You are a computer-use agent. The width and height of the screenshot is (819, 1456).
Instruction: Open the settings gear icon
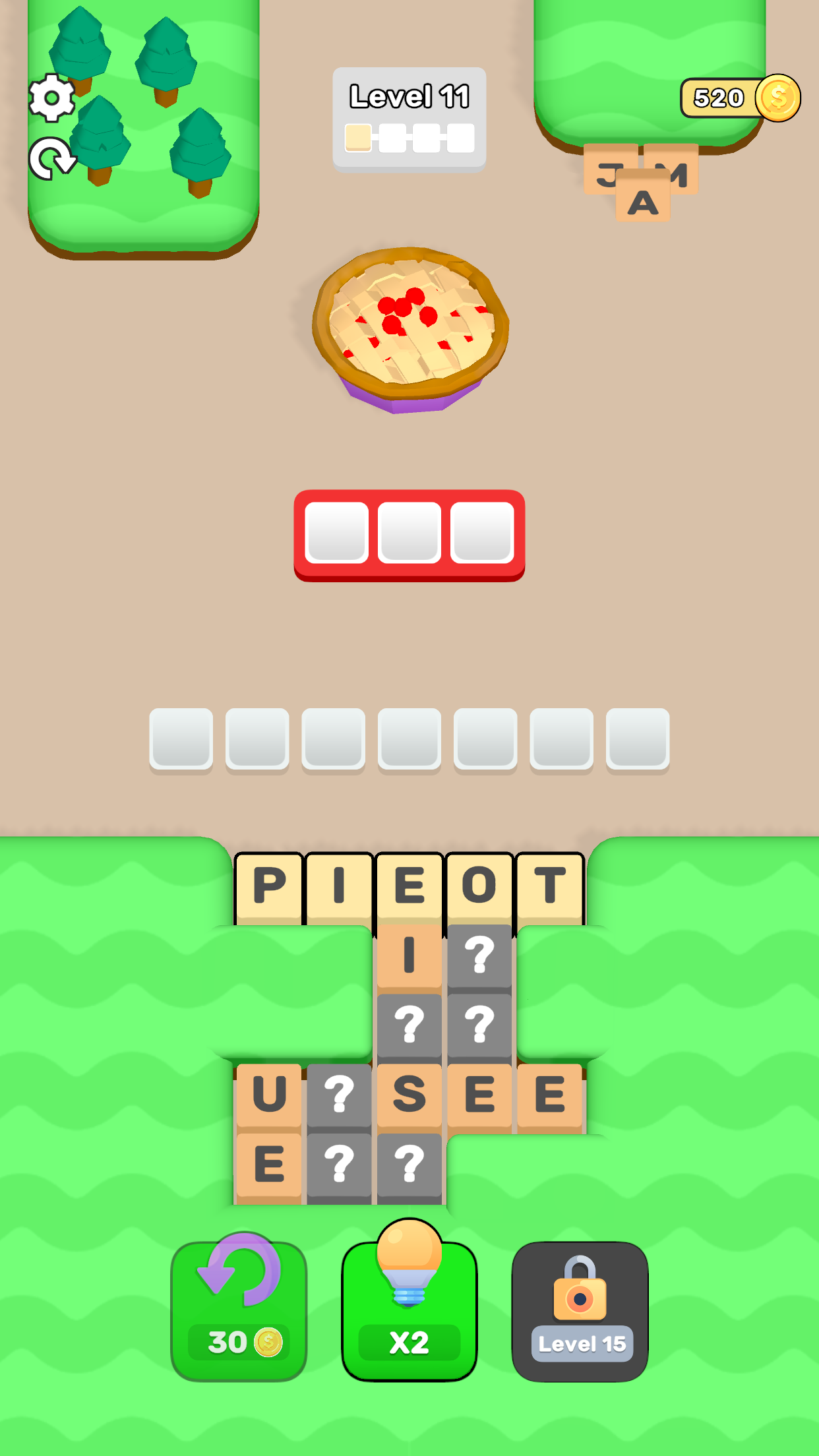(51, 99)
